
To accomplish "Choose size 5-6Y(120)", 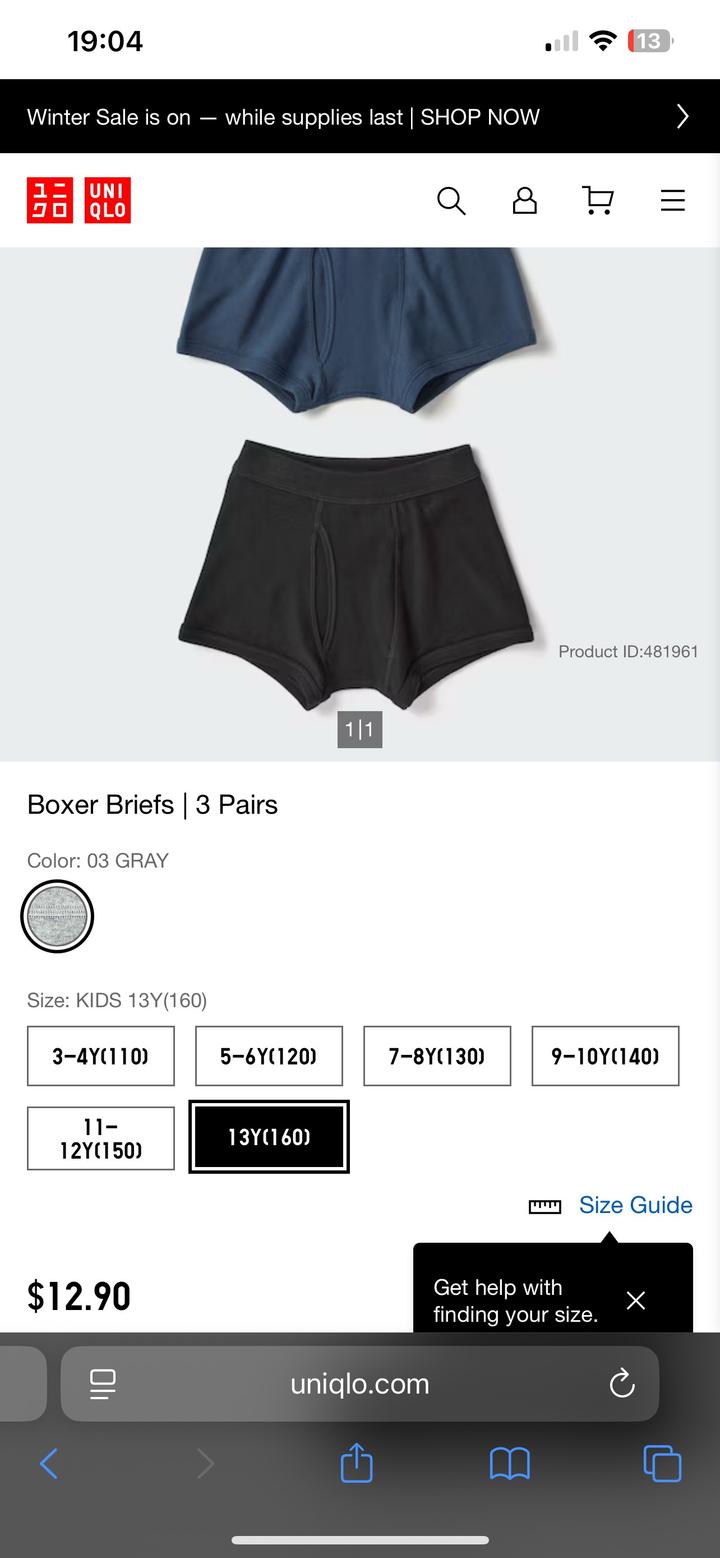I will point(269,1056).
